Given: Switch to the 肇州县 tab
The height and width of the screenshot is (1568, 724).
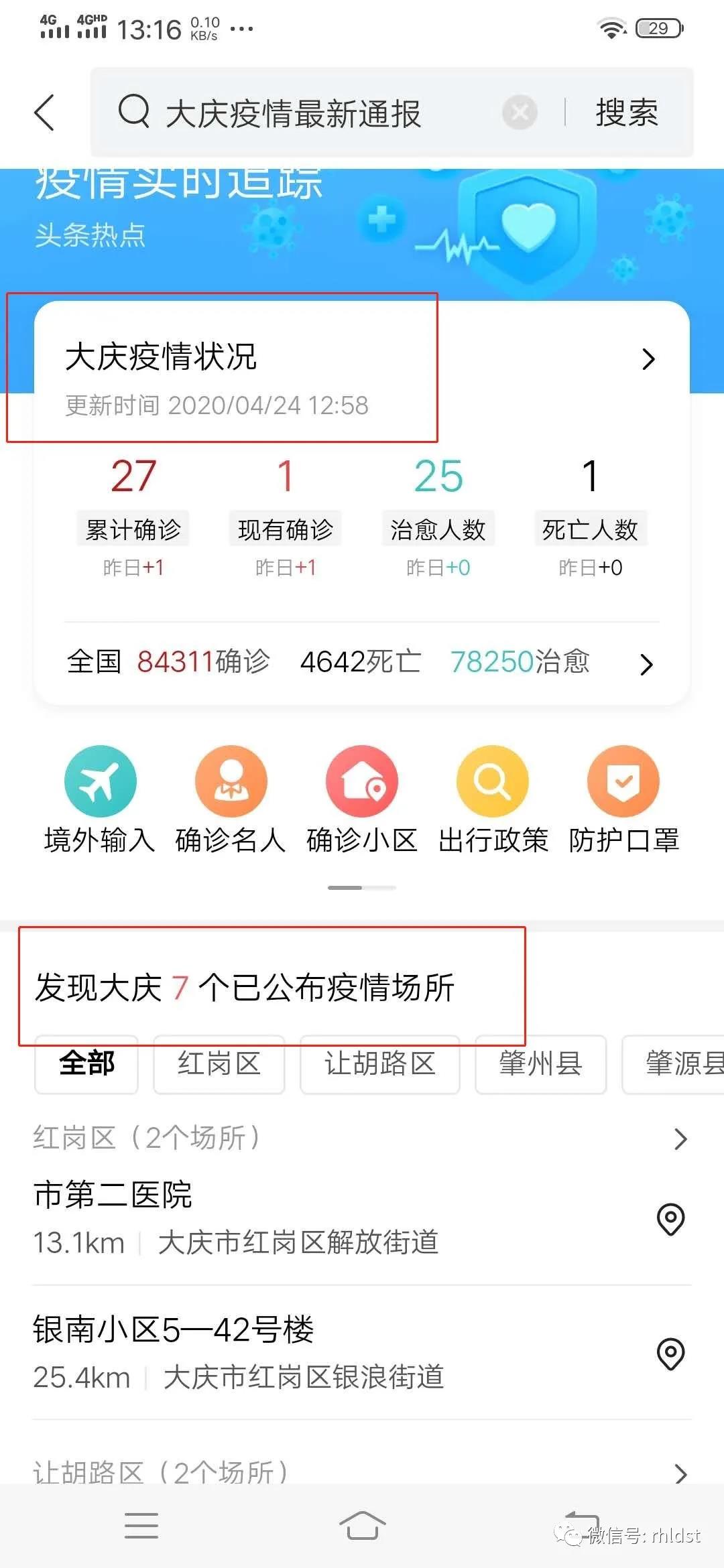Looking at the screenshot, I should (x=540, y=1064).
